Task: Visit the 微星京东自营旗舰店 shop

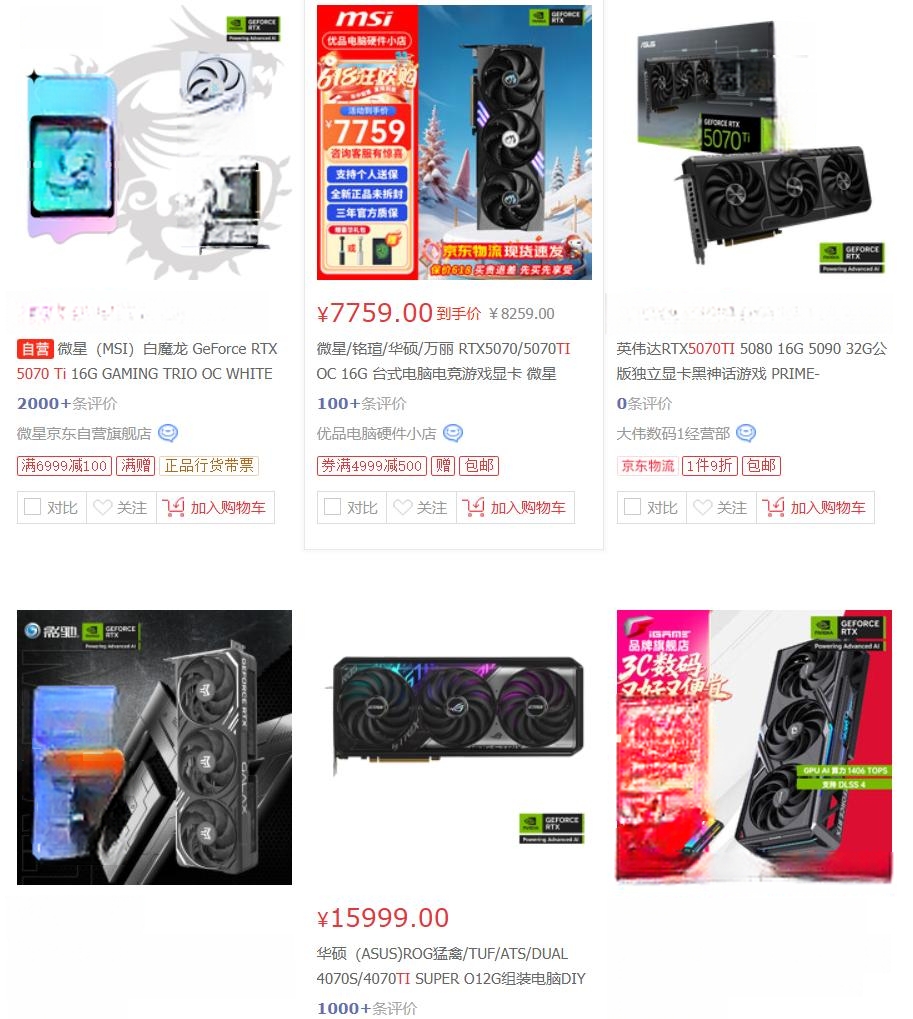Action: coord(84,434)
